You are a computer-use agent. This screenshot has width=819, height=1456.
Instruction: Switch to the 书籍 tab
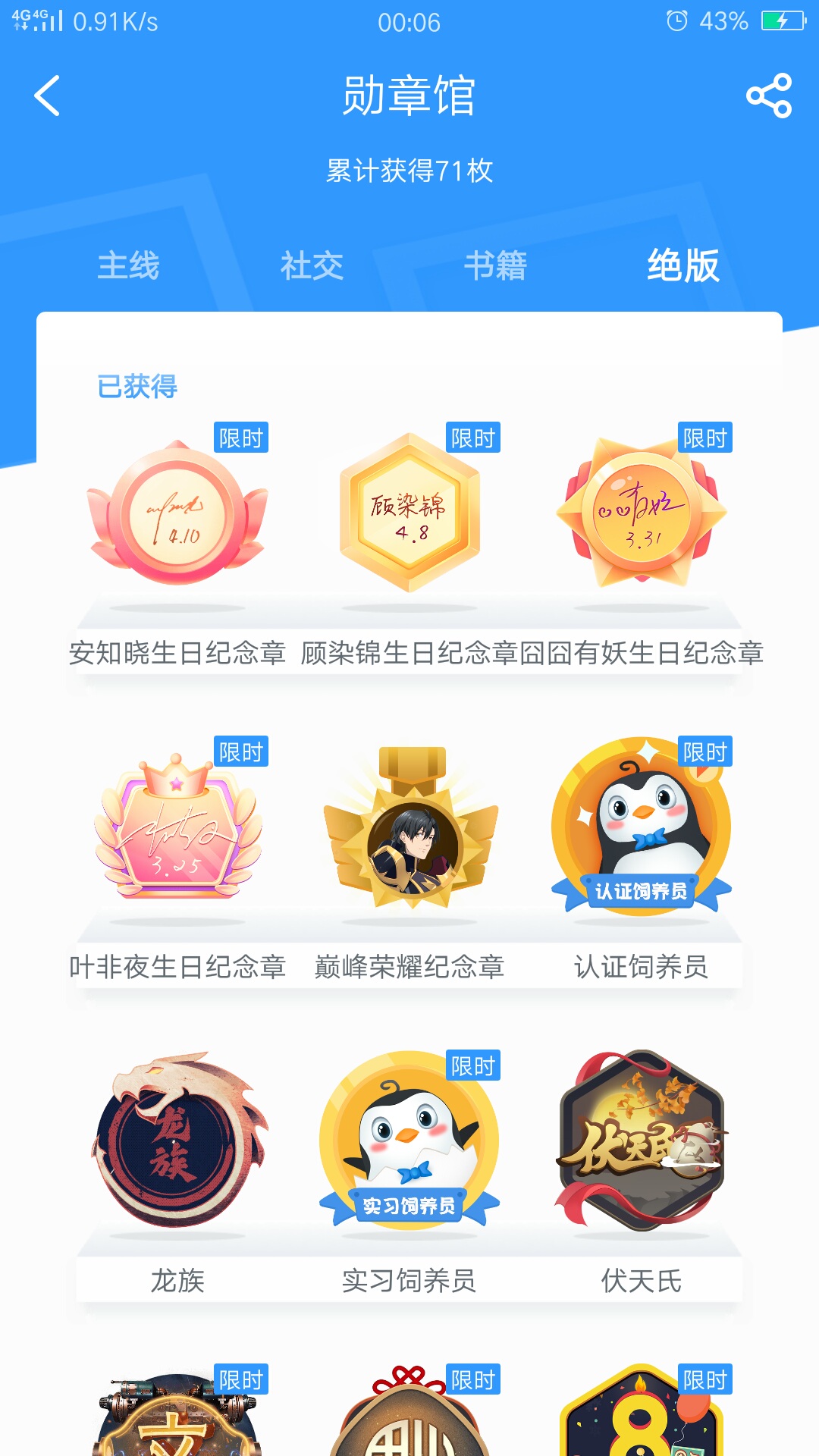tap(495, 265)
